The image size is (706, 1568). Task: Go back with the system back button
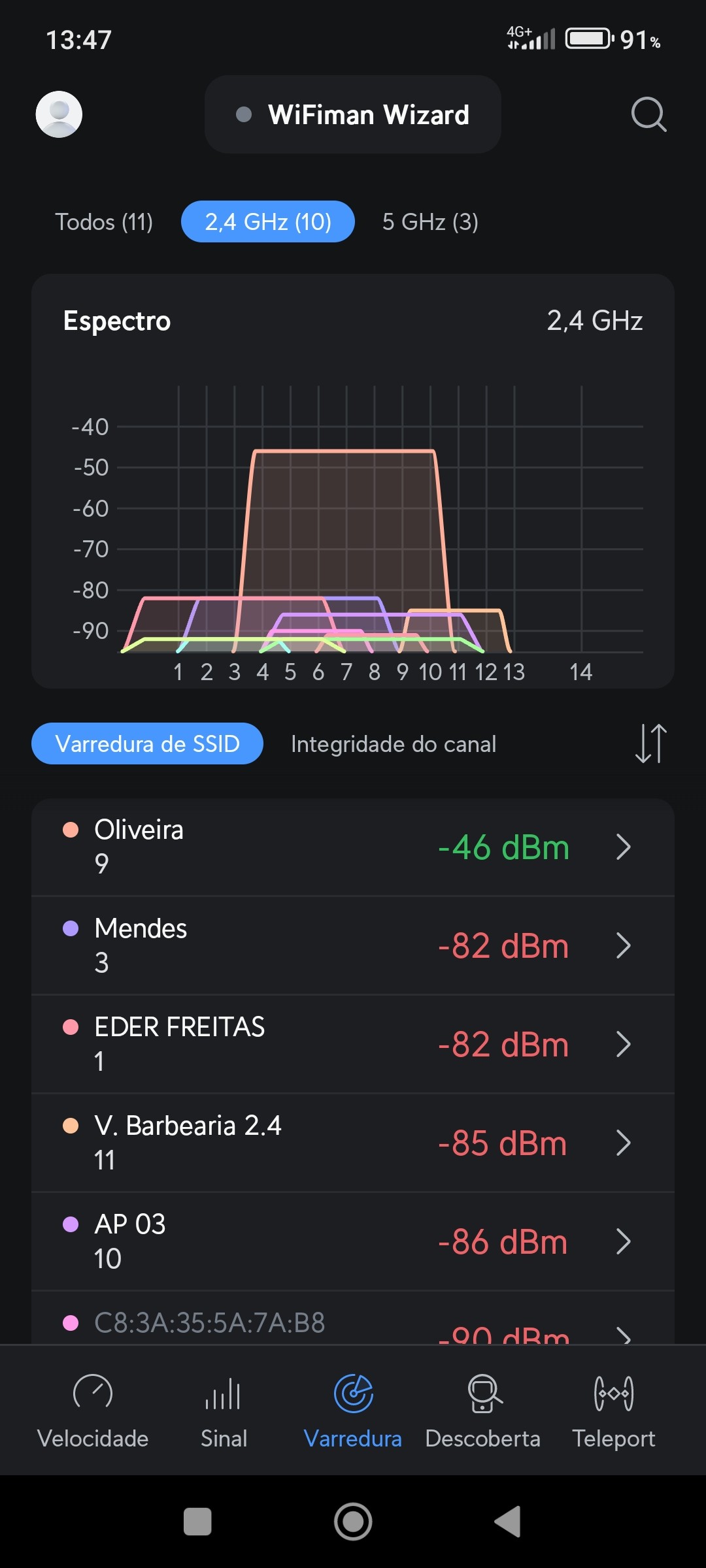(x=508, y=1522)
